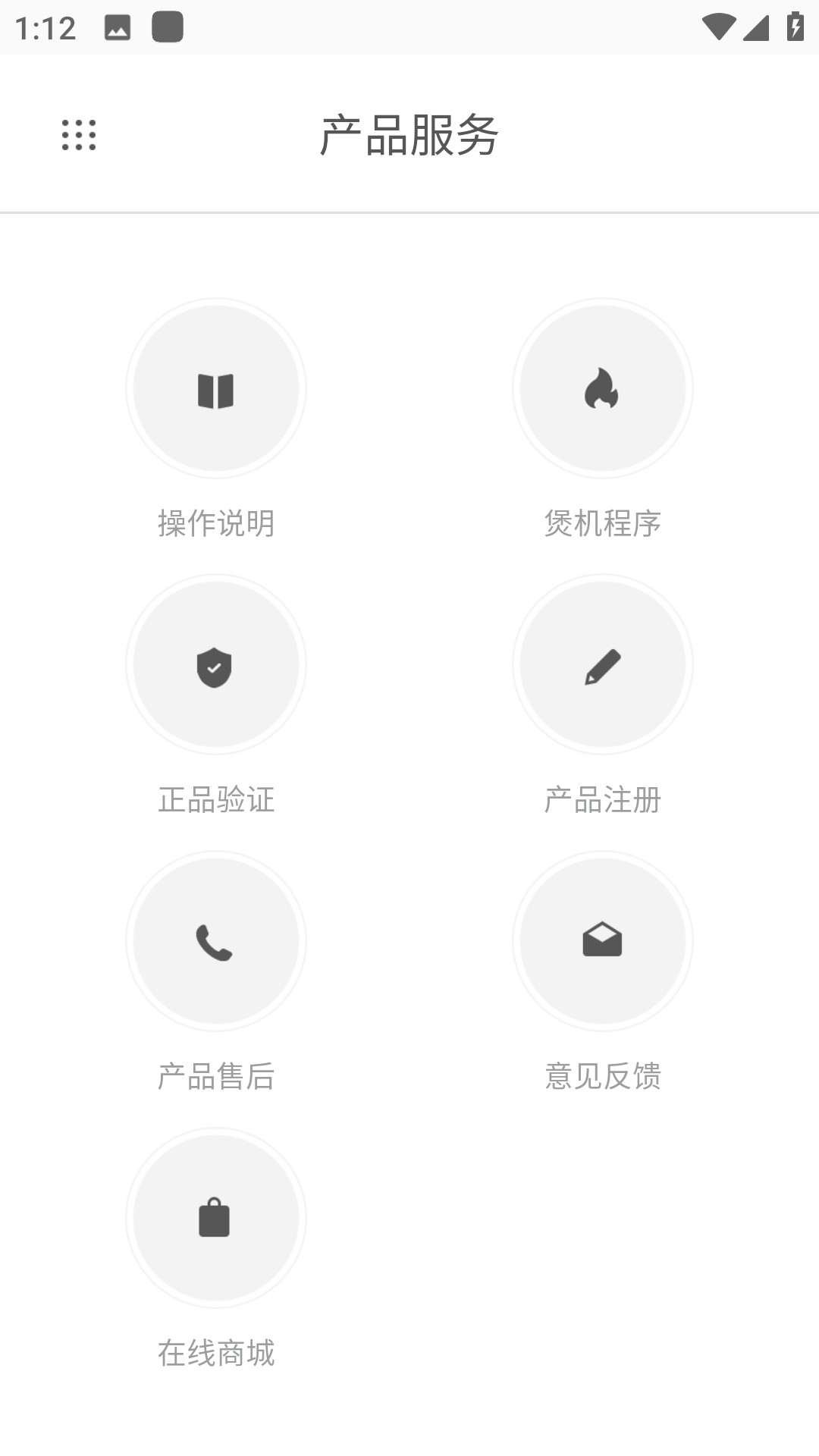Viewport: 819px width, 1456px height.
Task: Tap the 正品验证 text link
Action: click(x=217, y=799)
